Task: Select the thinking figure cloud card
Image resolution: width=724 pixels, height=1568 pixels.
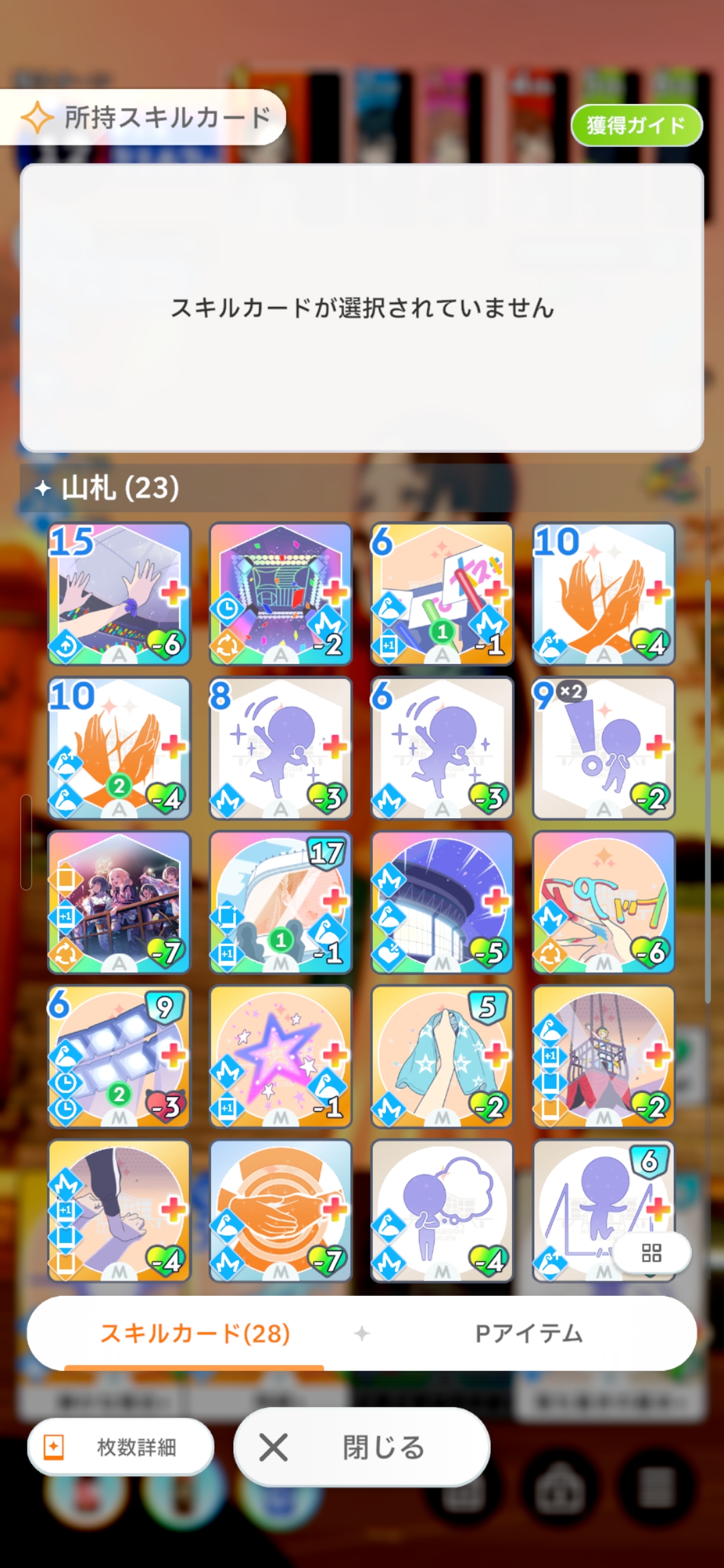Action: pos(442,1210)
